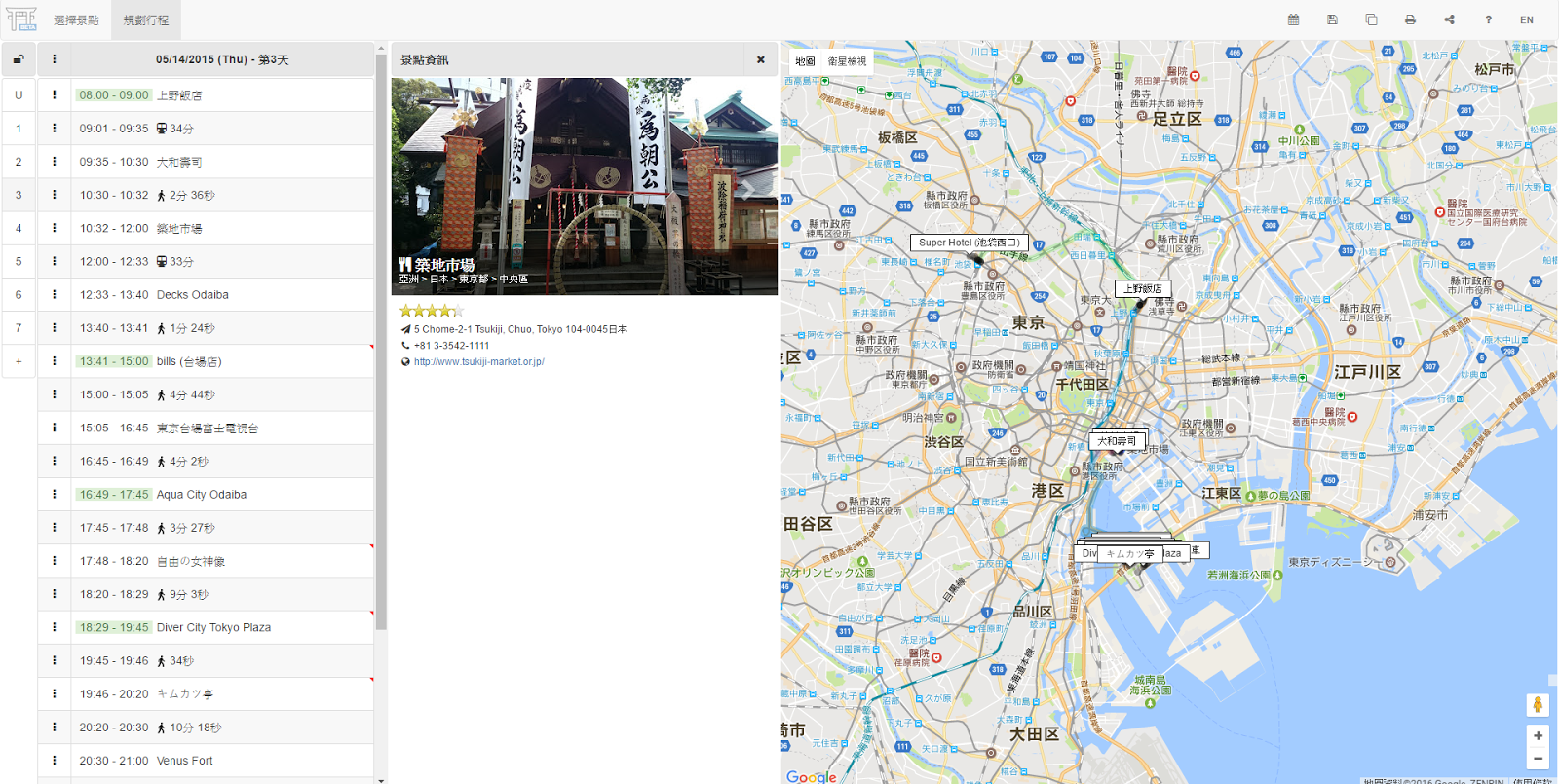This screenshot has height=784, width=1559.
Task: Print the trip plan
Action: [1410, 19]
